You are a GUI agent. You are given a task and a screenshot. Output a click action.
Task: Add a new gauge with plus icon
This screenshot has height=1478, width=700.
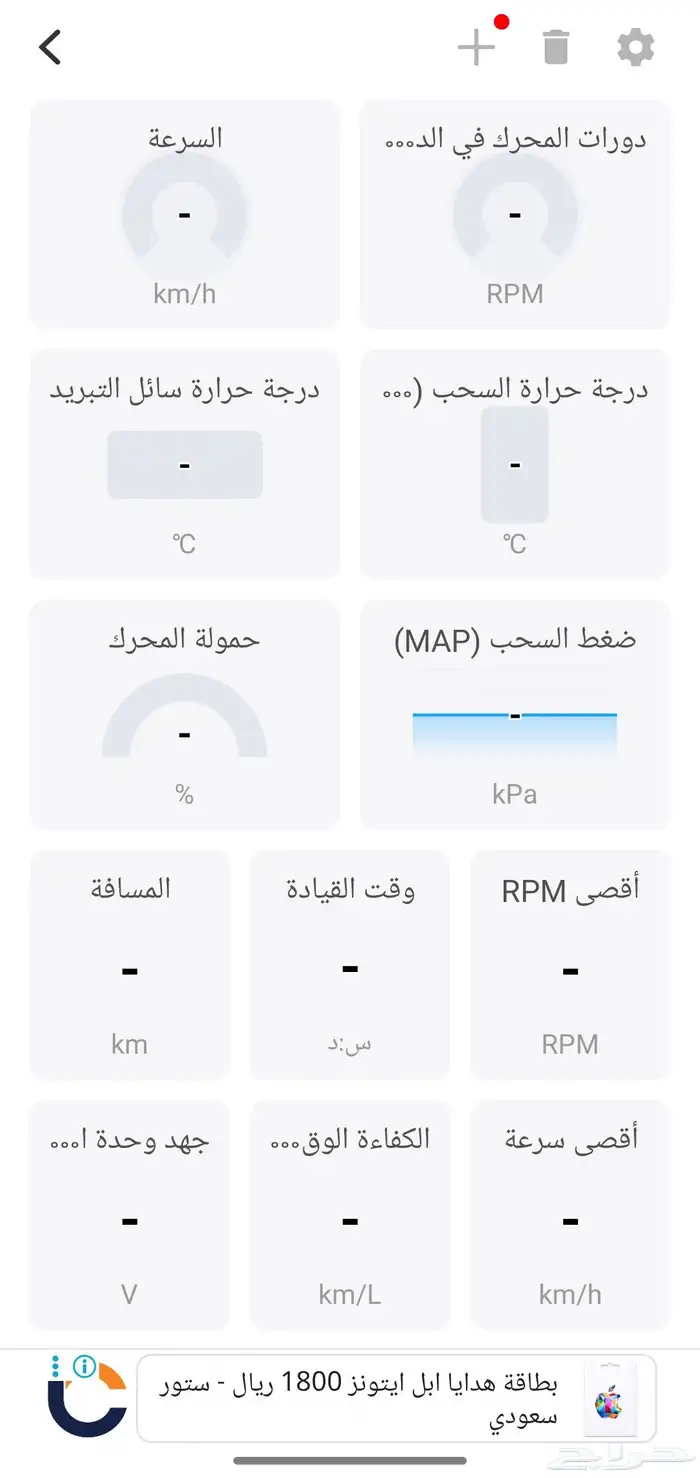coord(476,47)
